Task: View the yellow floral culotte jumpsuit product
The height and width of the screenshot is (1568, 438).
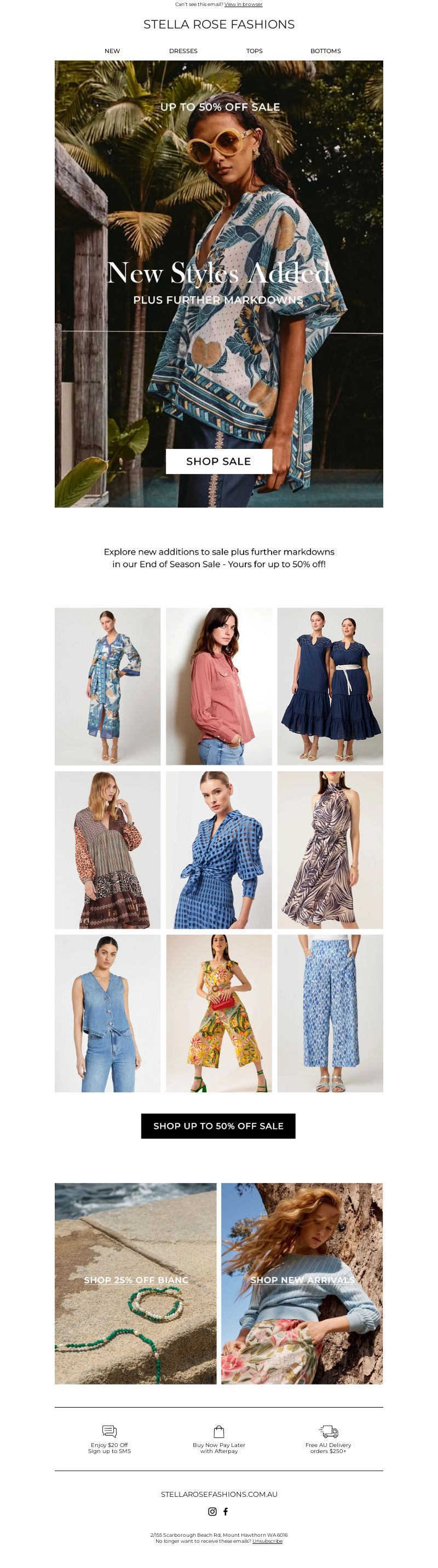Action: coord(218,1013)
